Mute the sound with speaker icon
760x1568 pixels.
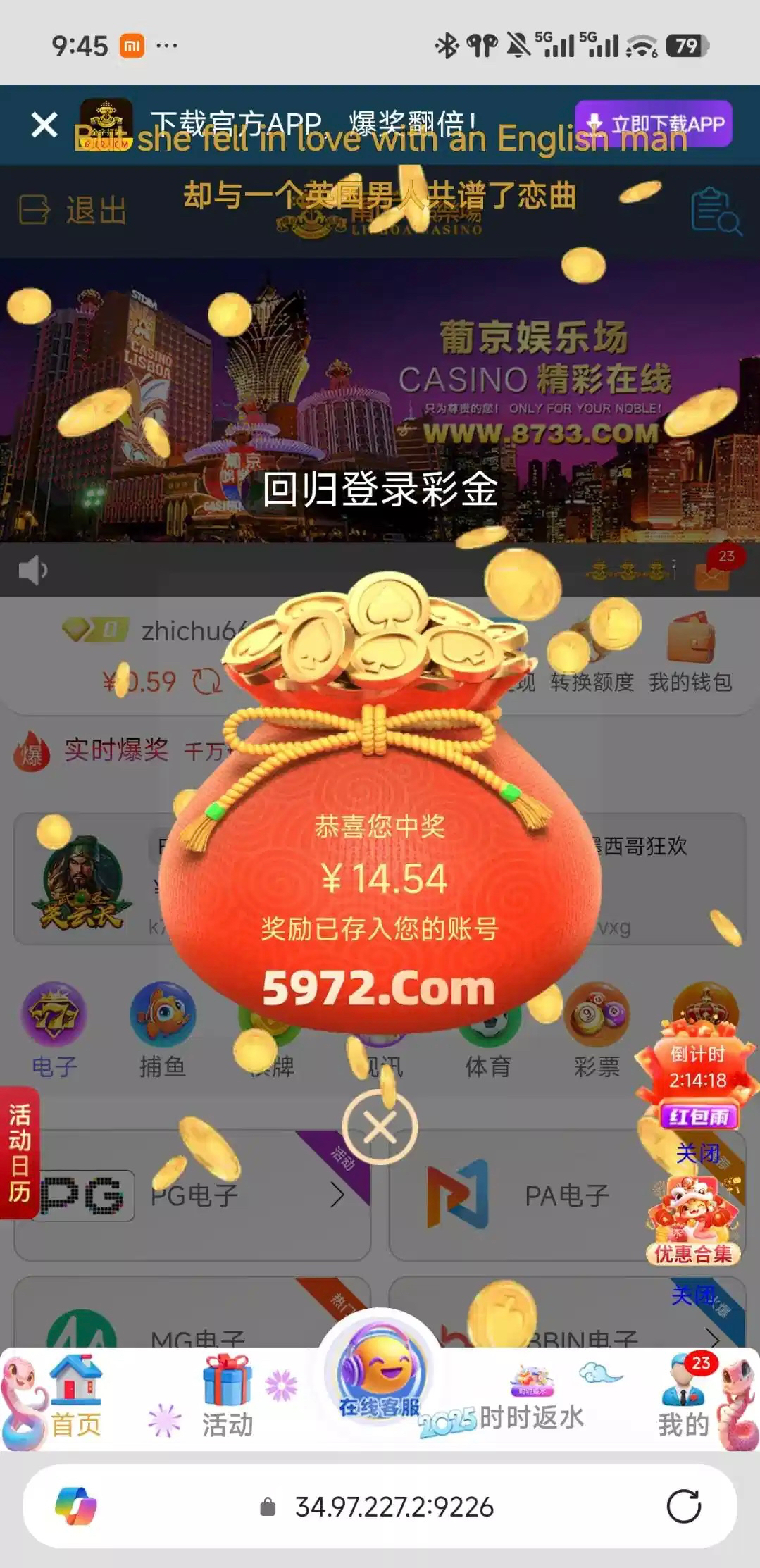point(32,570)
